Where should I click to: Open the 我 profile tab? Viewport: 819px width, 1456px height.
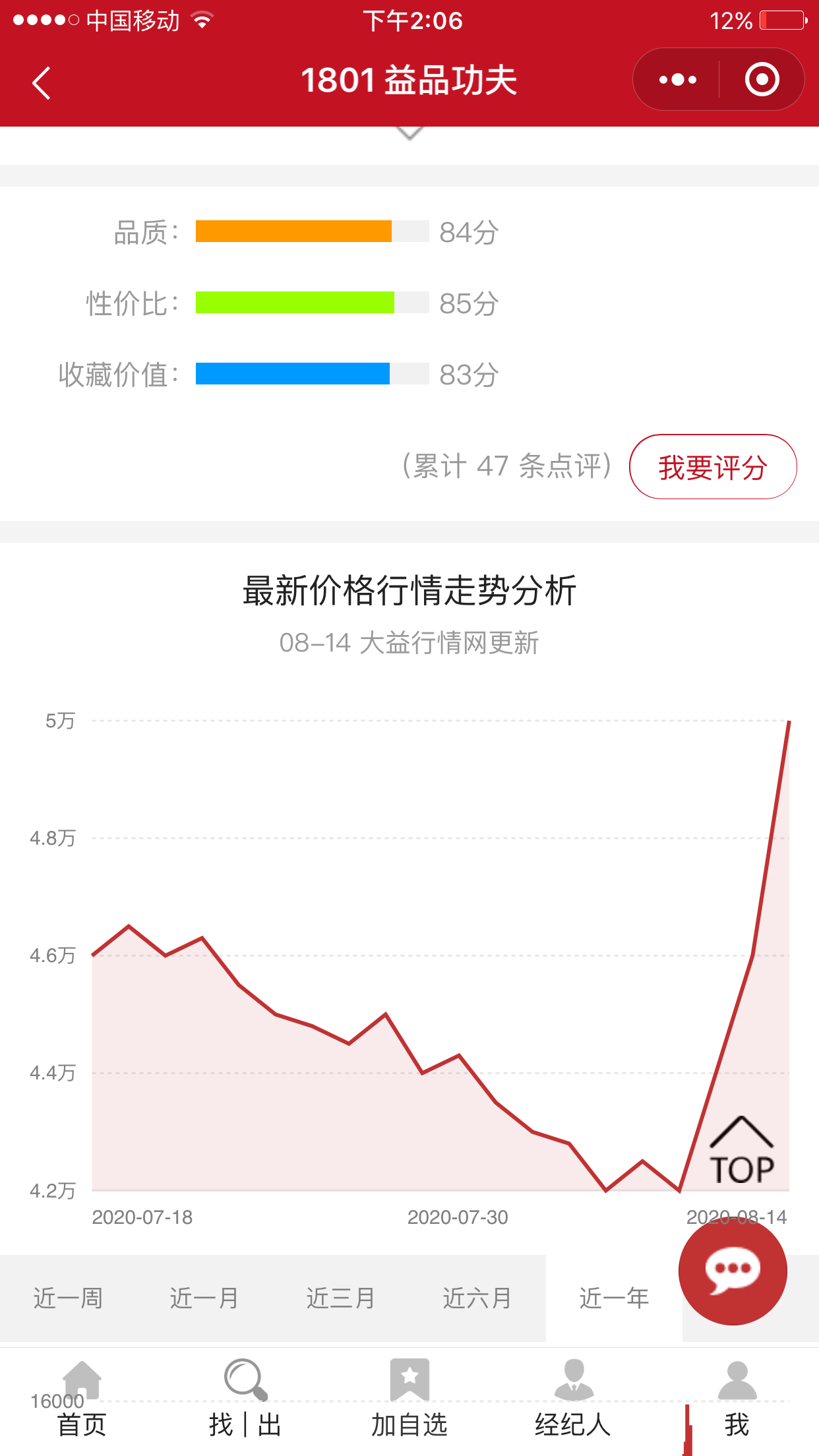click(737, 1399)
